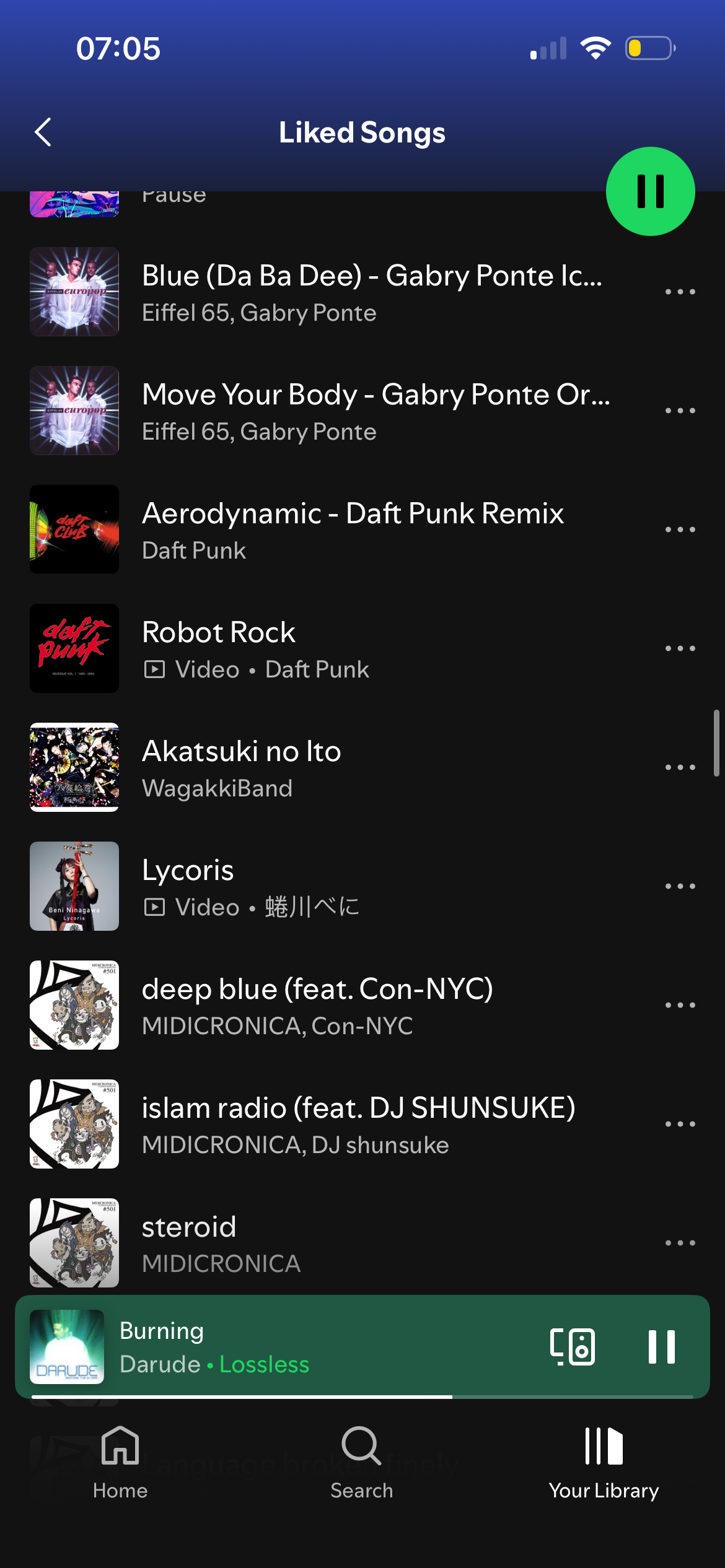Switch to the Home tab

(120, 1461)
